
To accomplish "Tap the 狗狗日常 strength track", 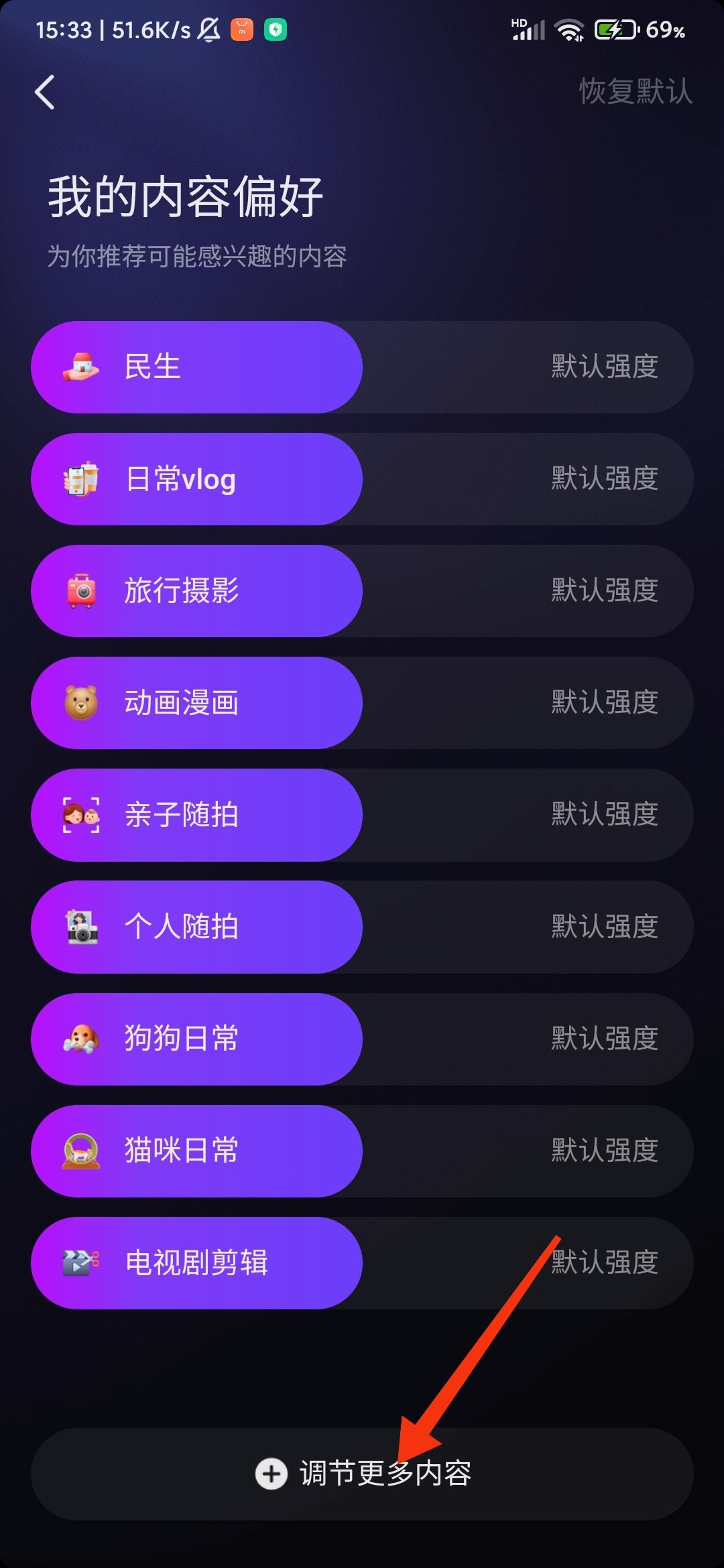I will pyautogui.click(x=603, y=1039).
